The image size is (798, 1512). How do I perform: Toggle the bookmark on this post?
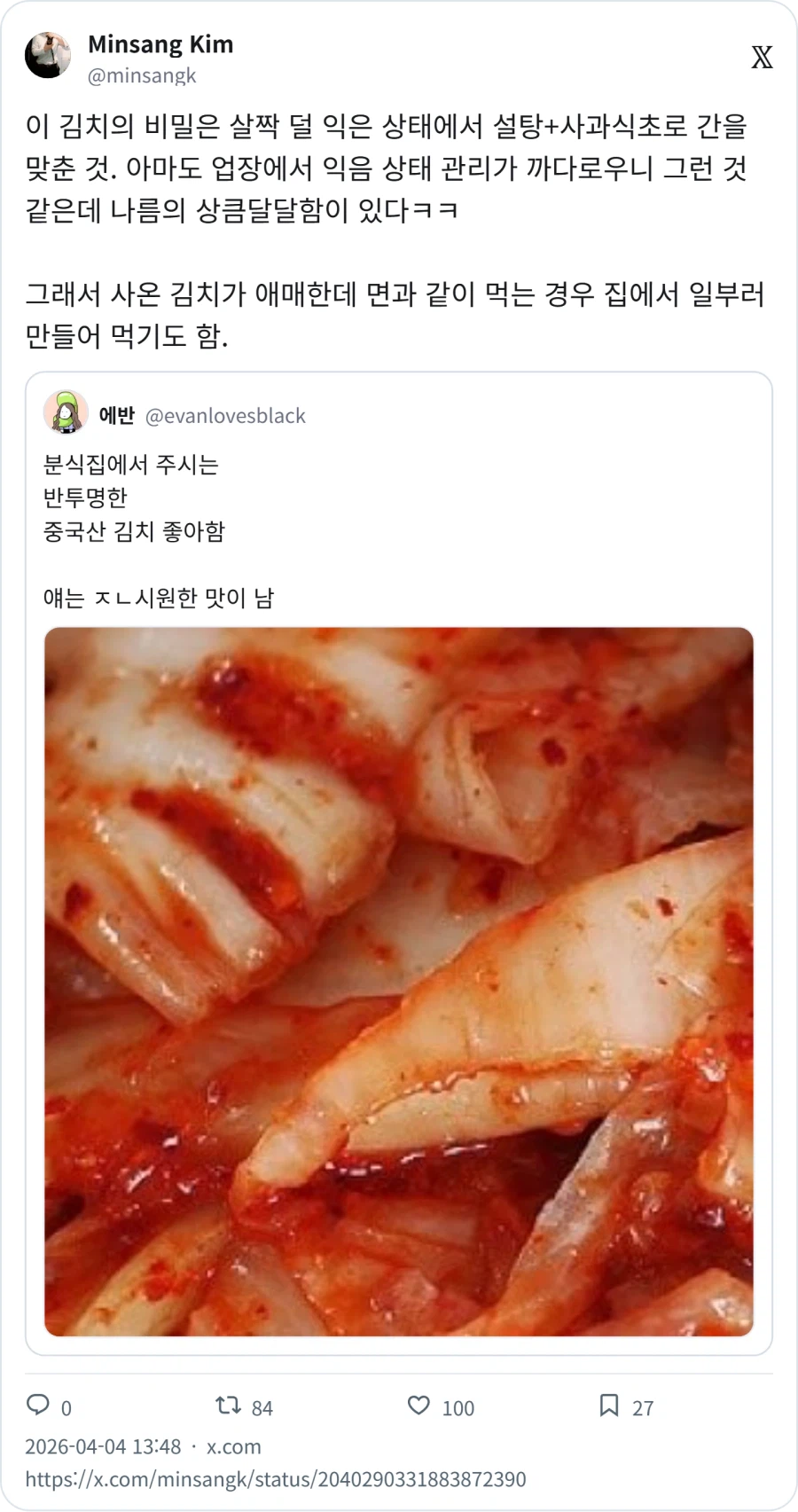coord(610,1407)
